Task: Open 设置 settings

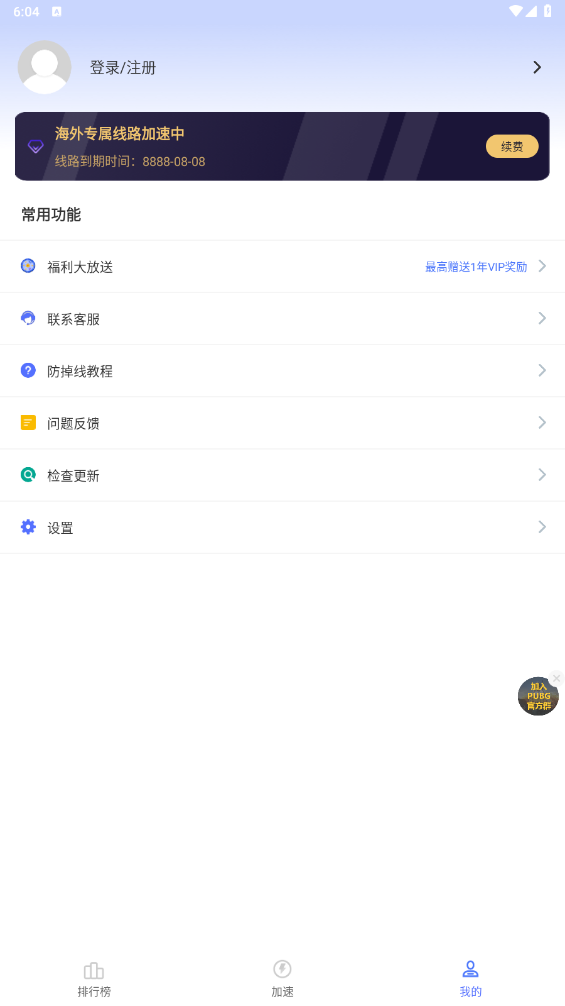Action: [x=282, y=527]
